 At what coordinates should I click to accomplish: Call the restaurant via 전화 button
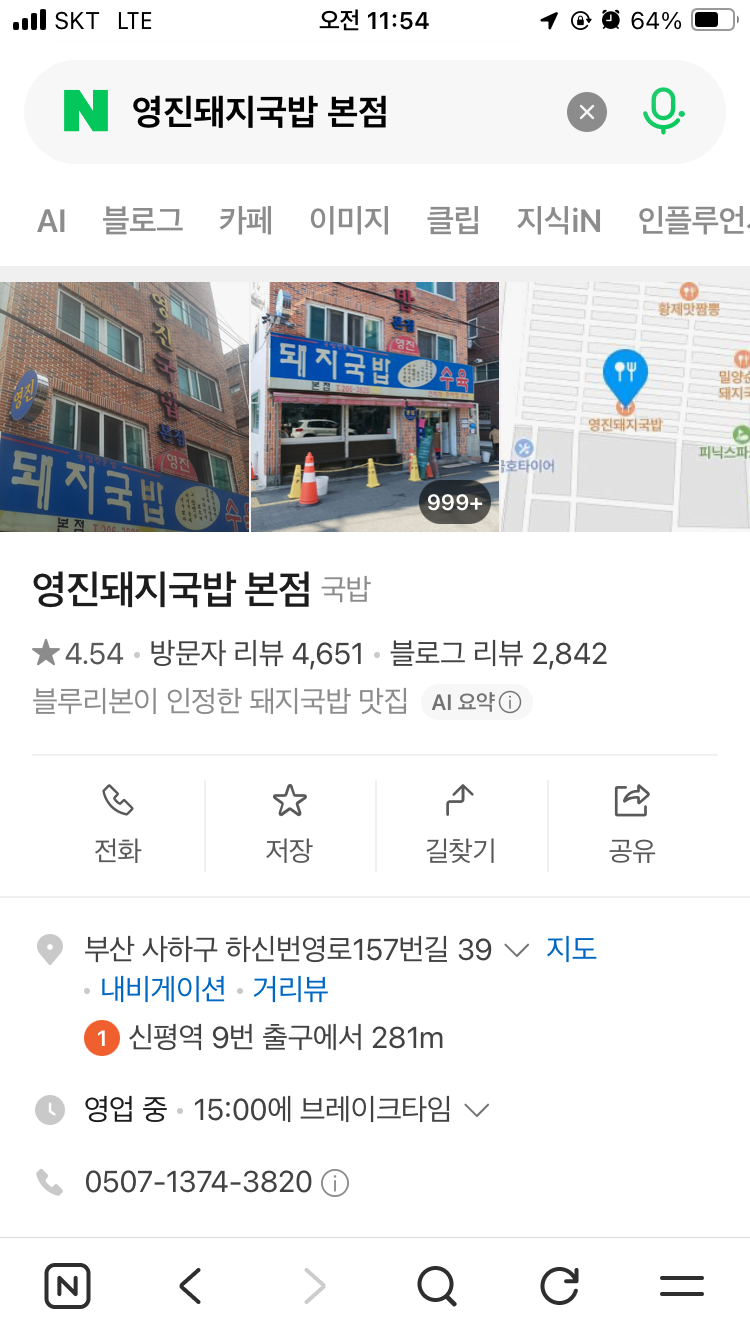point(118,826)
